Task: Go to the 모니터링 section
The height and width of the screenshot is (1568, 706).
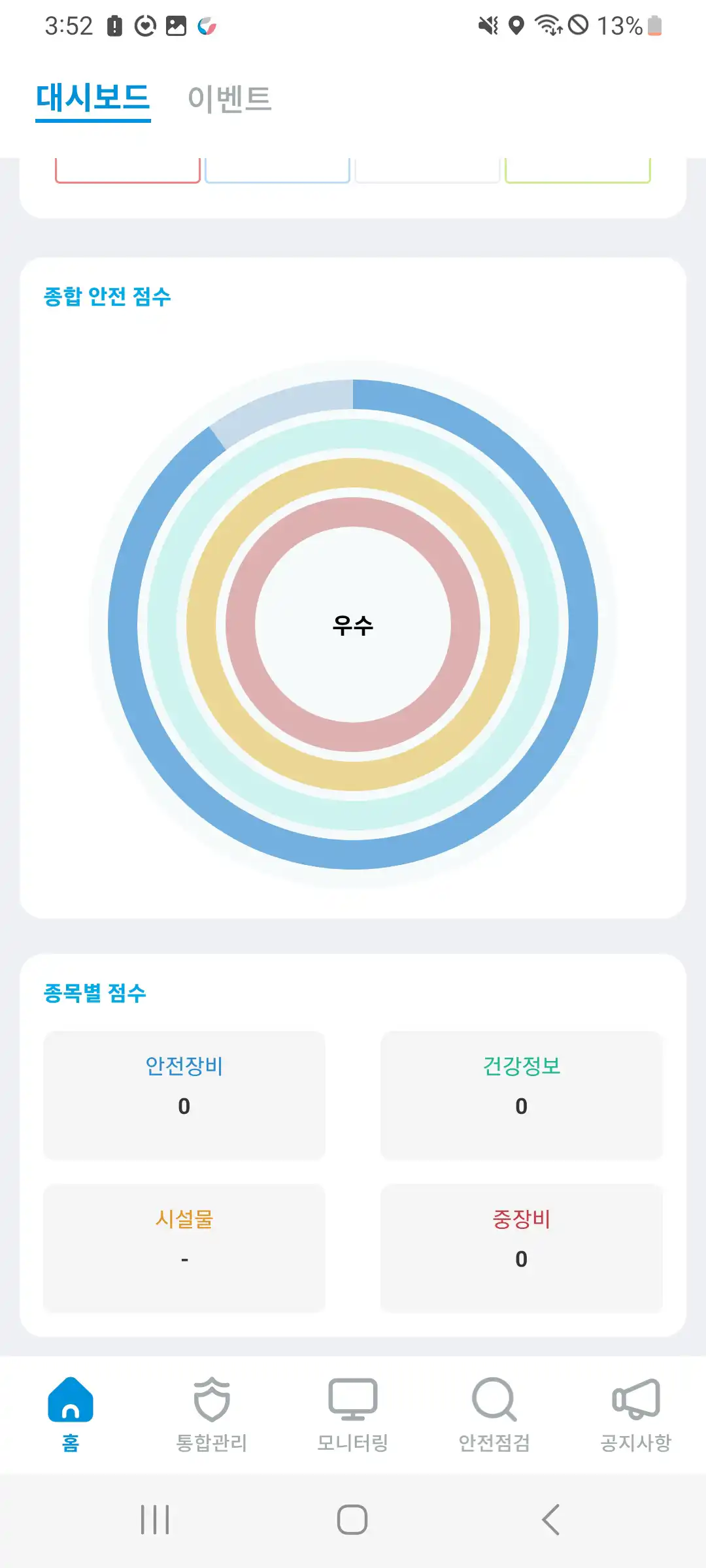Action: pyautogui.click(x=353, y=1414)
